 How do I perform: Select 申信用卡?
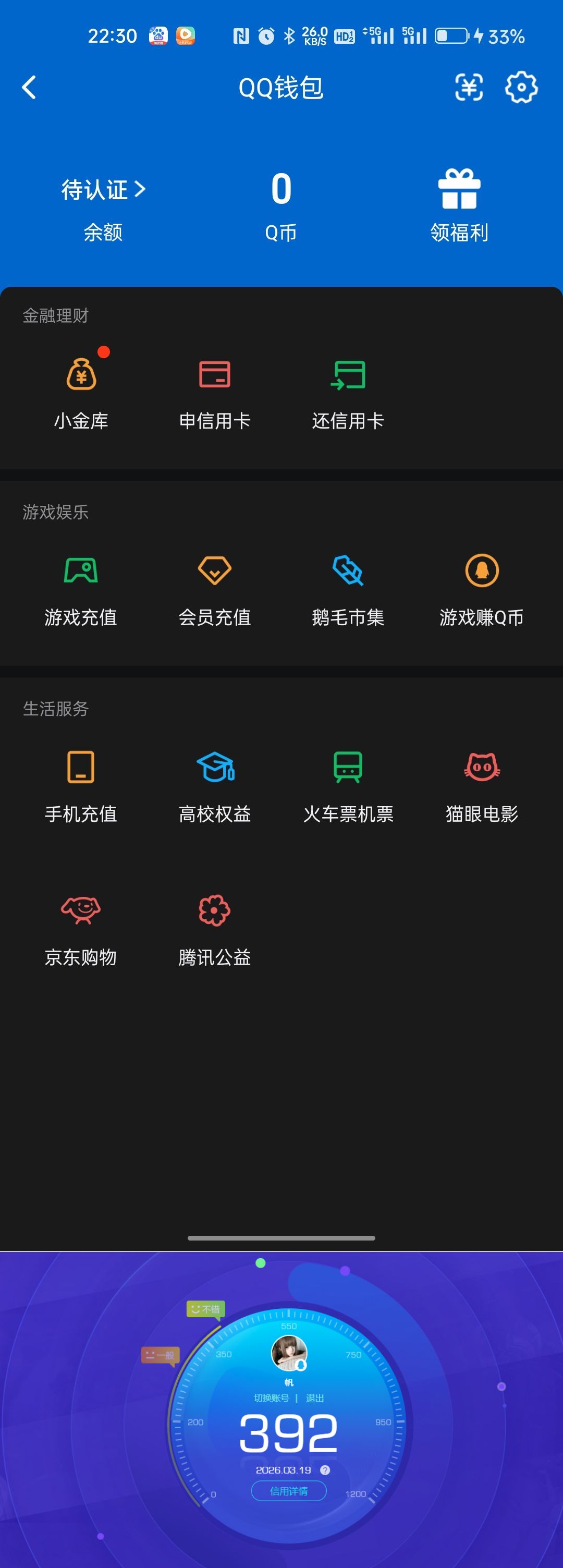pyautogui.click(x=215, y=393)
